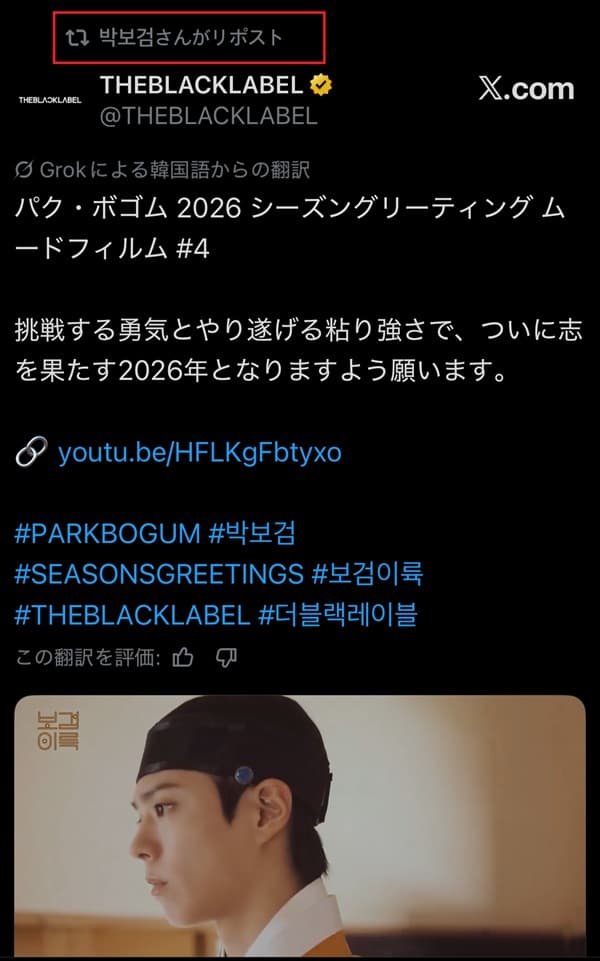Open the #THEBLACKLABEL hashtag
This screenshot has width=600, height=961.
[132, 614]
